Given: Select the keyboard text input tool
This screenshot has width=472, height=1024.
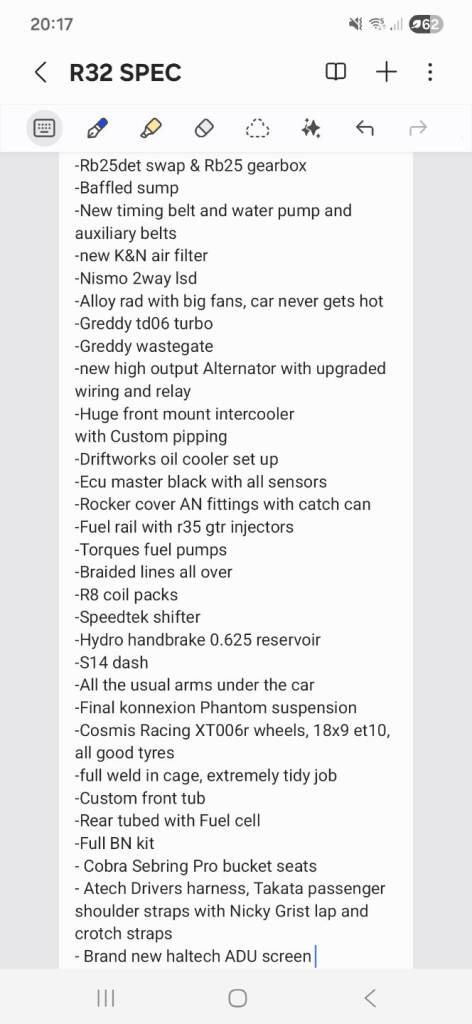Looking at the screenshot, I should (x=45, y=128).
